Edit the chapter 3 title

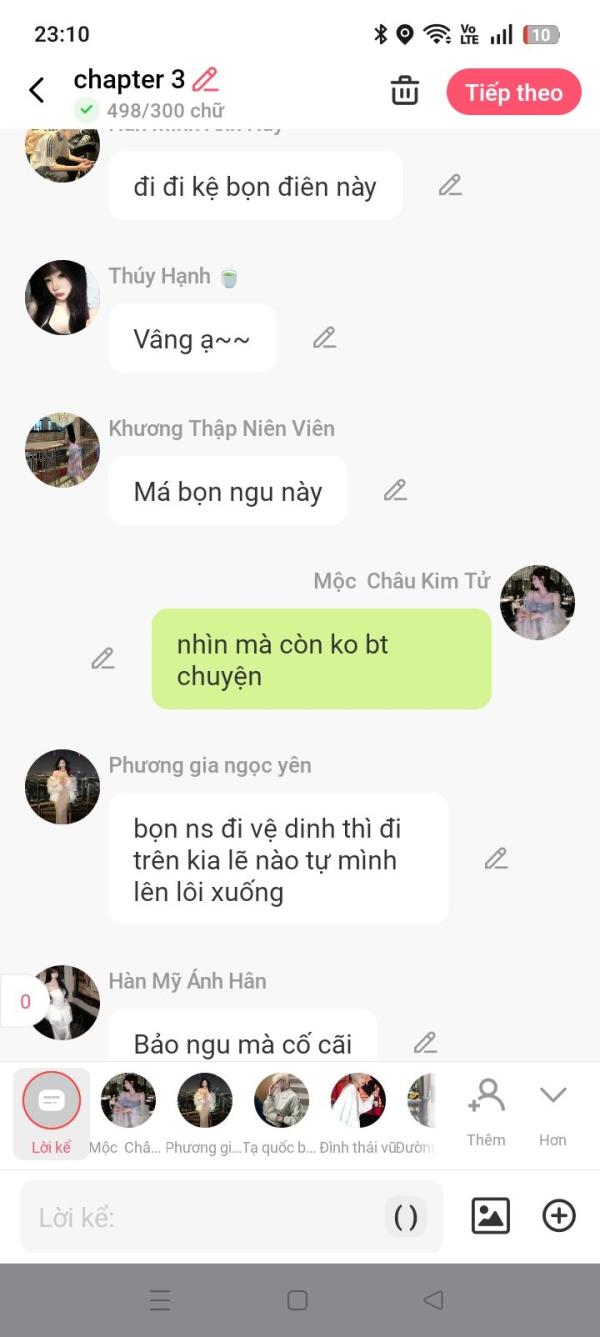tap(205, 79)
